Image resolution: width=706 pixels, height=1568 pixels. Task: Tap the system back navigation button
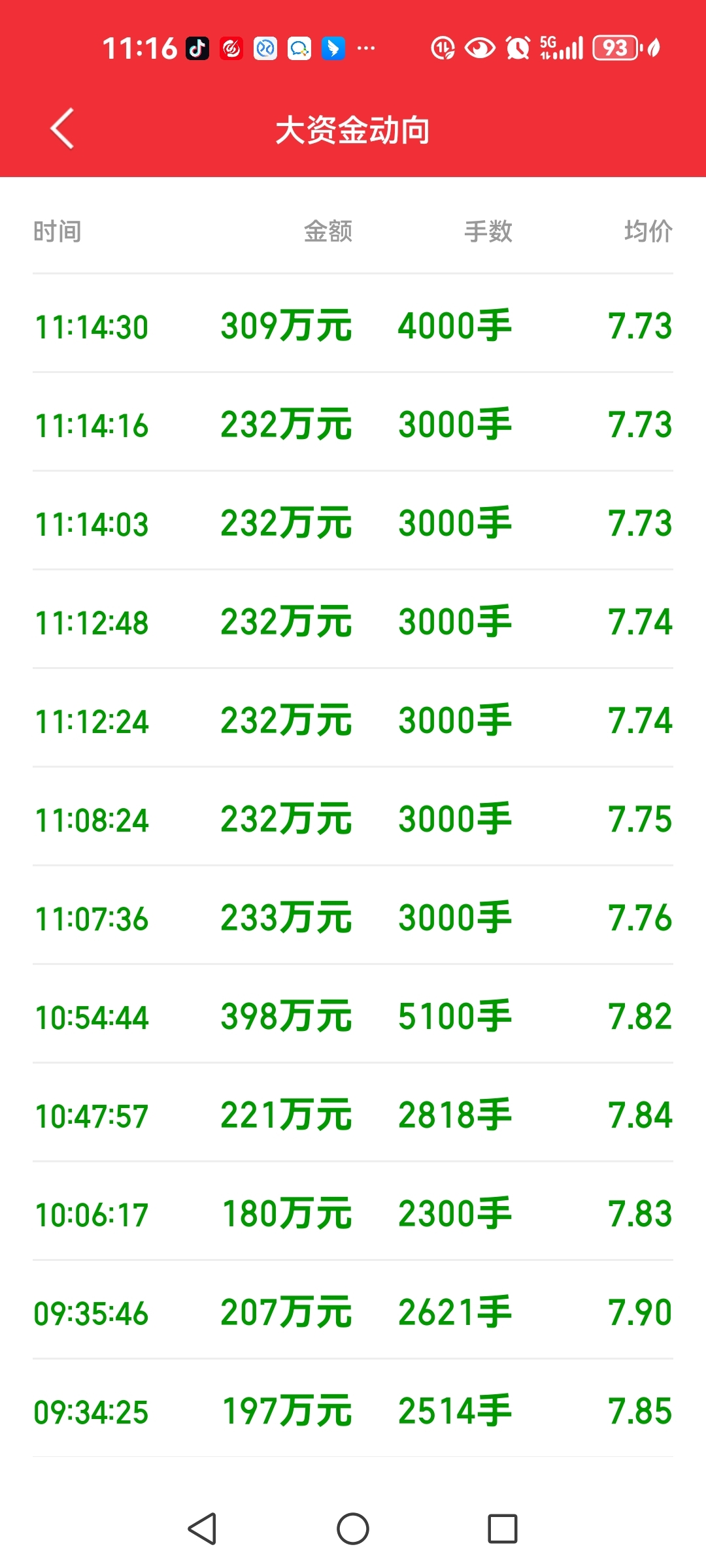pos(202,1529)
